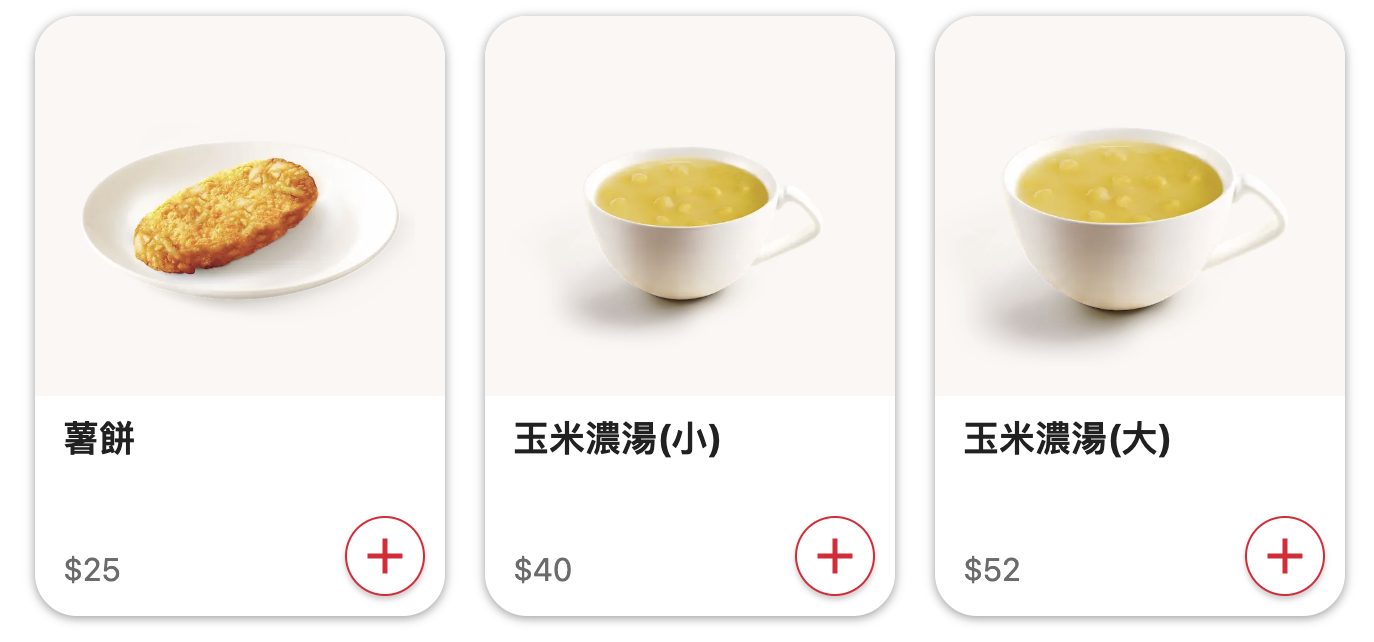Image resolution: width=1374 pixels, height=642 pixels.
Task: Add 薯餅 to the order
Action: (385, 556)
